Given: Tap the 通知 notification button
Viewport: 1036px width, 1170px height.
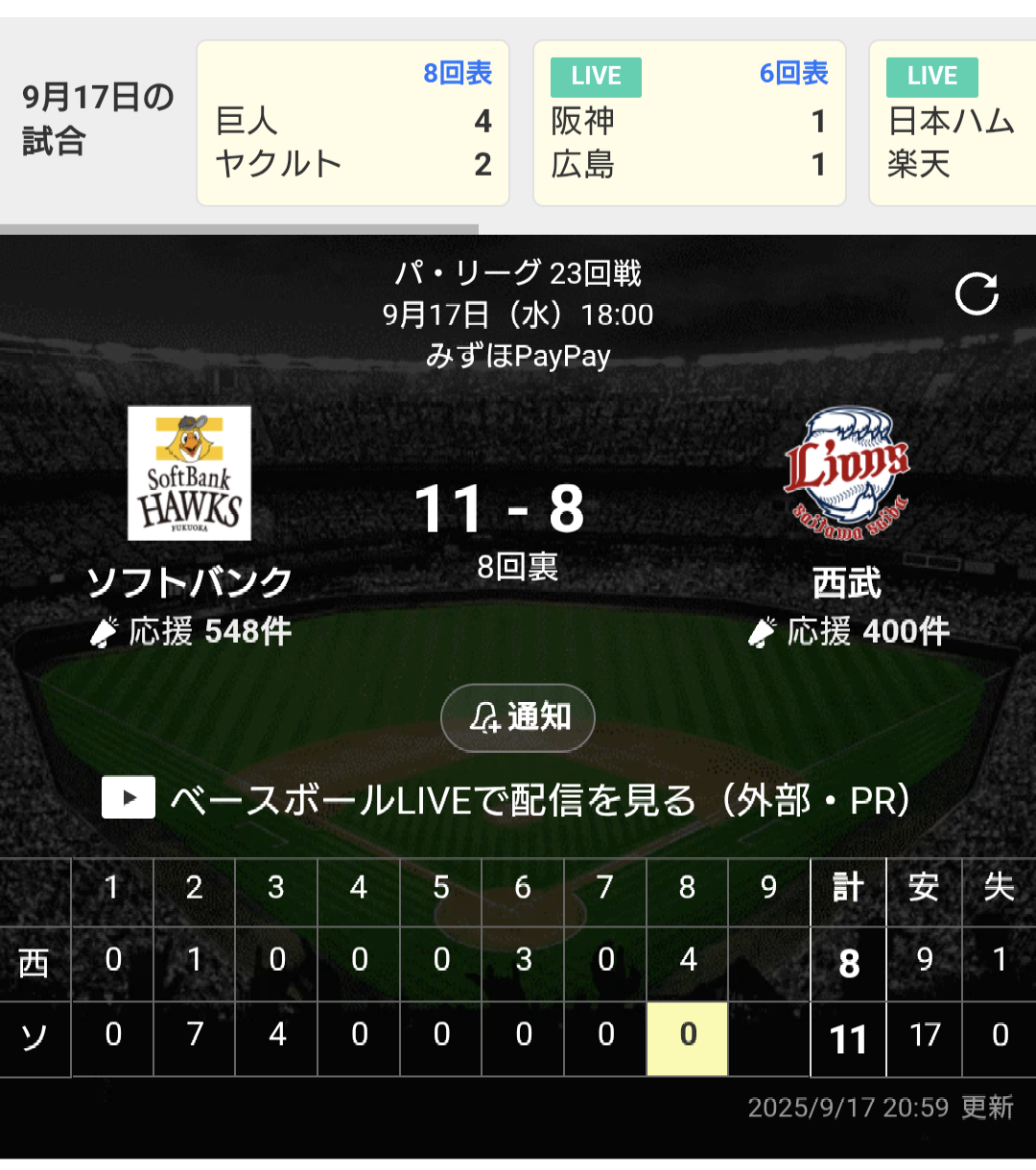Looking at the screenshot, I should click(518, 717).
